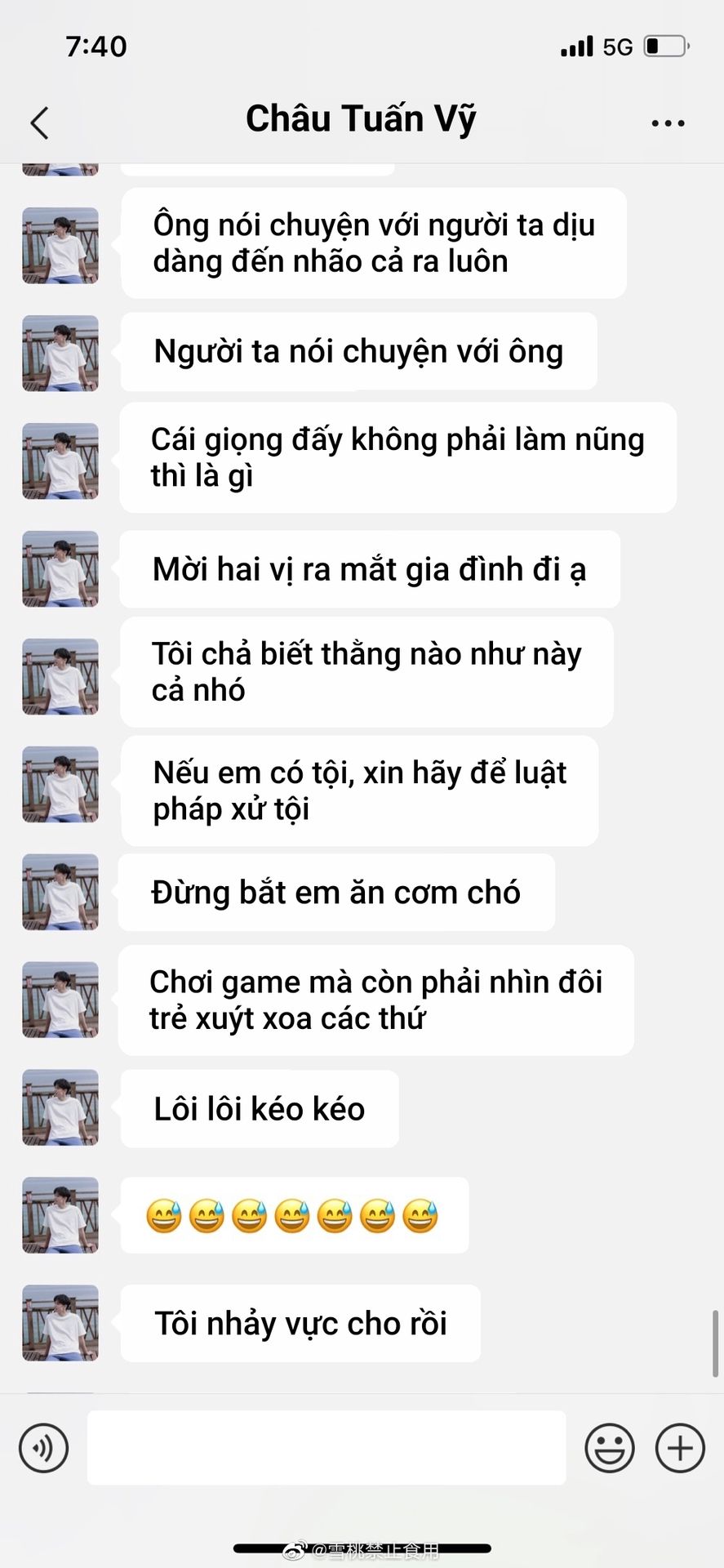
Task: Open the plus attachments menu
Action: pos(680,1448)
